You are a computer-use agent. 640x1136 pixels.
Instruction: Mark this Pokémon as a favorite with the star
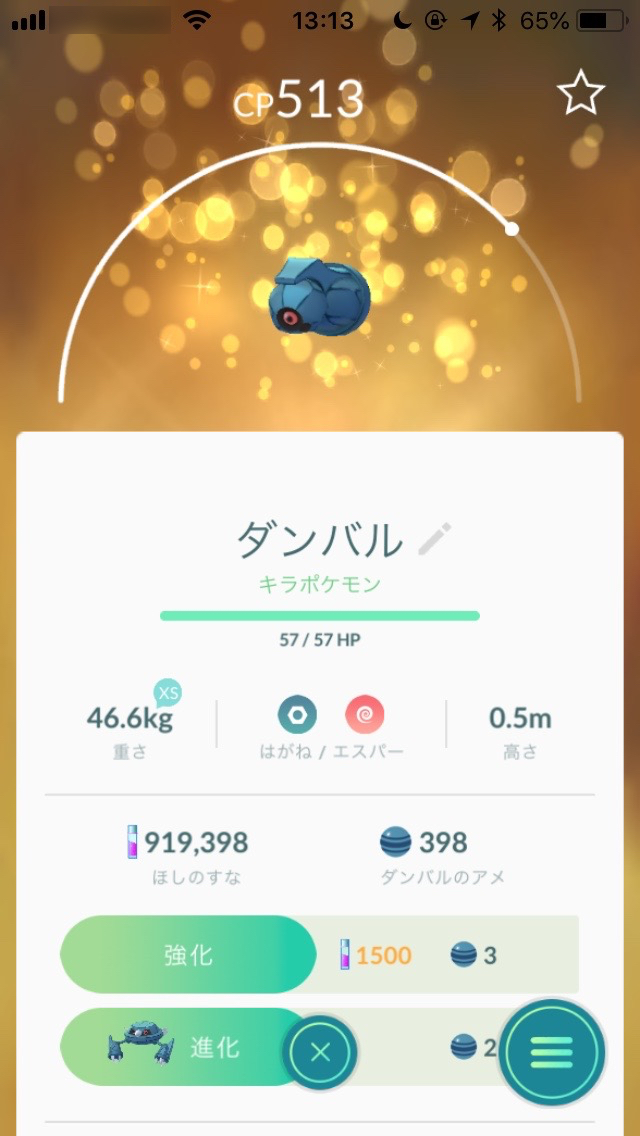click(580, 94)
